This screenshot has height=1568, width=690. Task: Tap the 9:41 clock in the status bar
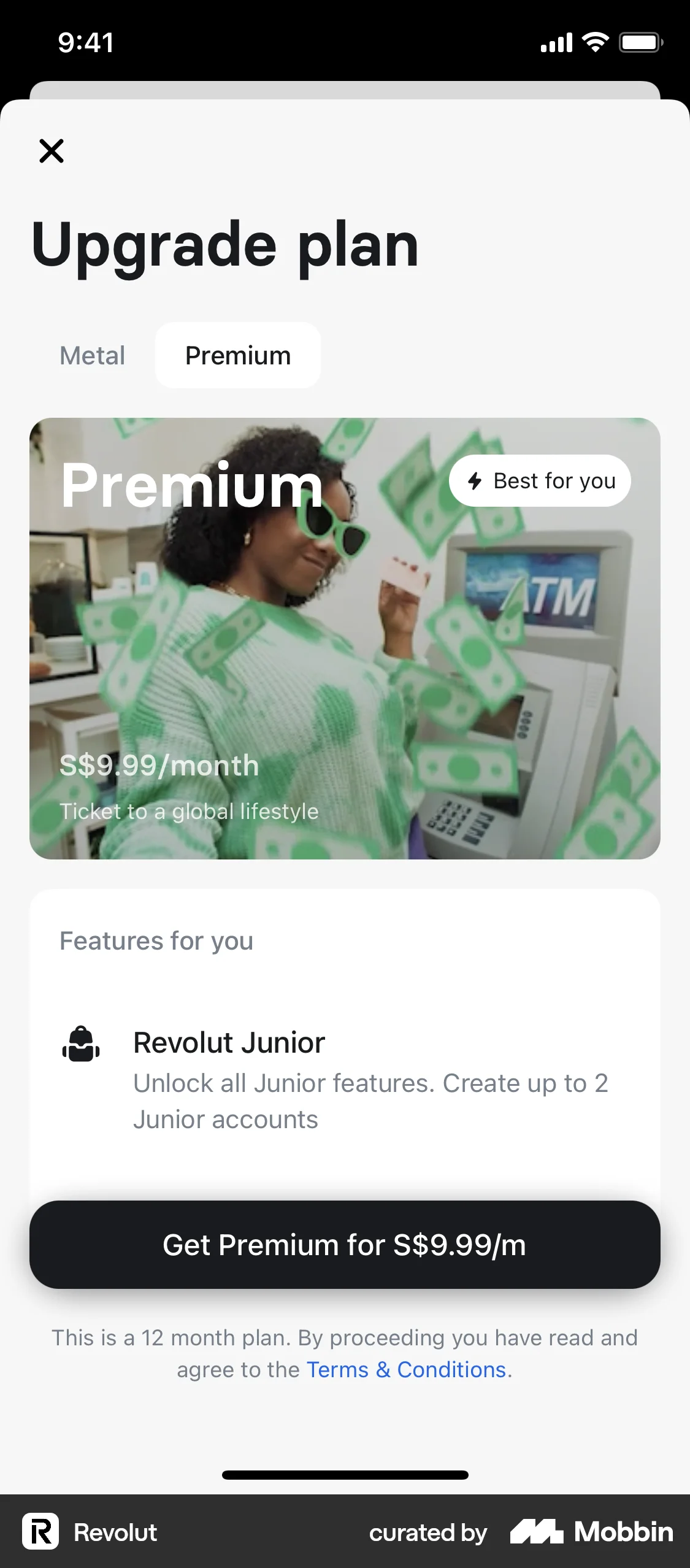coord(85,42)
